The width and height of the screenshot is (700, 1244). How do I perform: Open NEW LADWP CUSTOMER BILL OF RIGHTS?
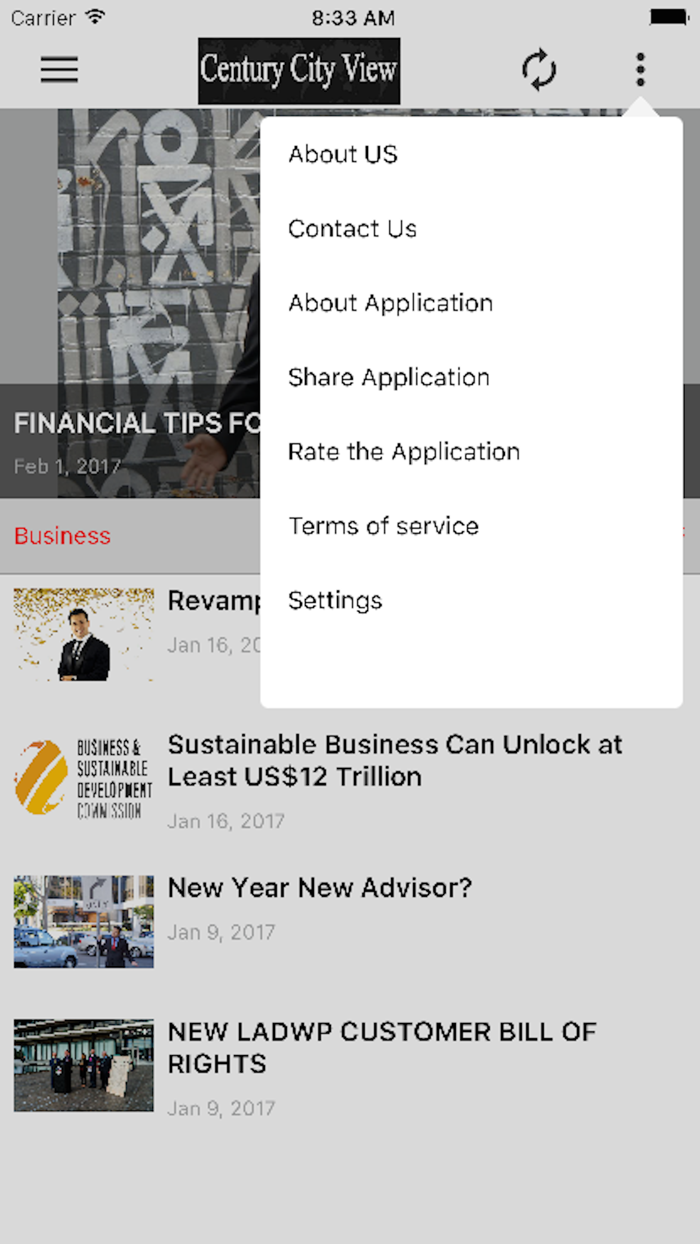tap(382, 1048)
